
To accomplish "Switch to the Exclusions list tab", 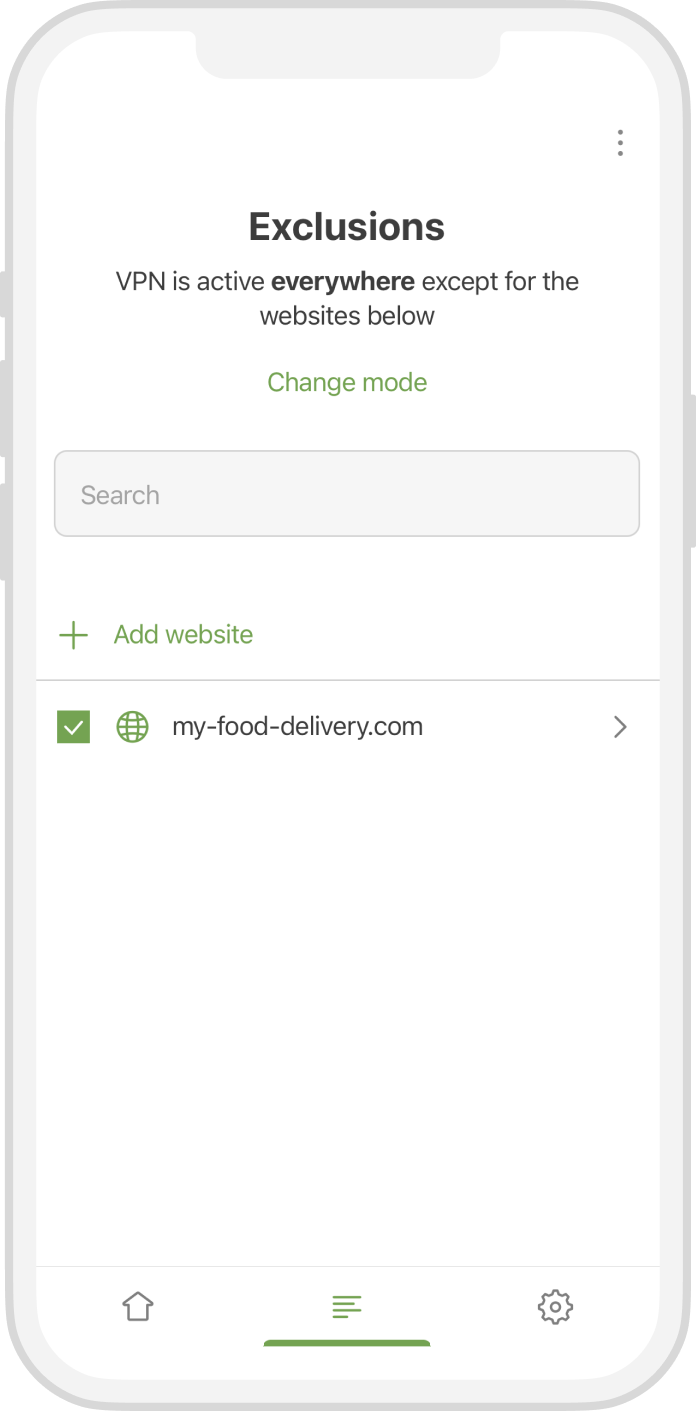I will (x=347, y=1306).
